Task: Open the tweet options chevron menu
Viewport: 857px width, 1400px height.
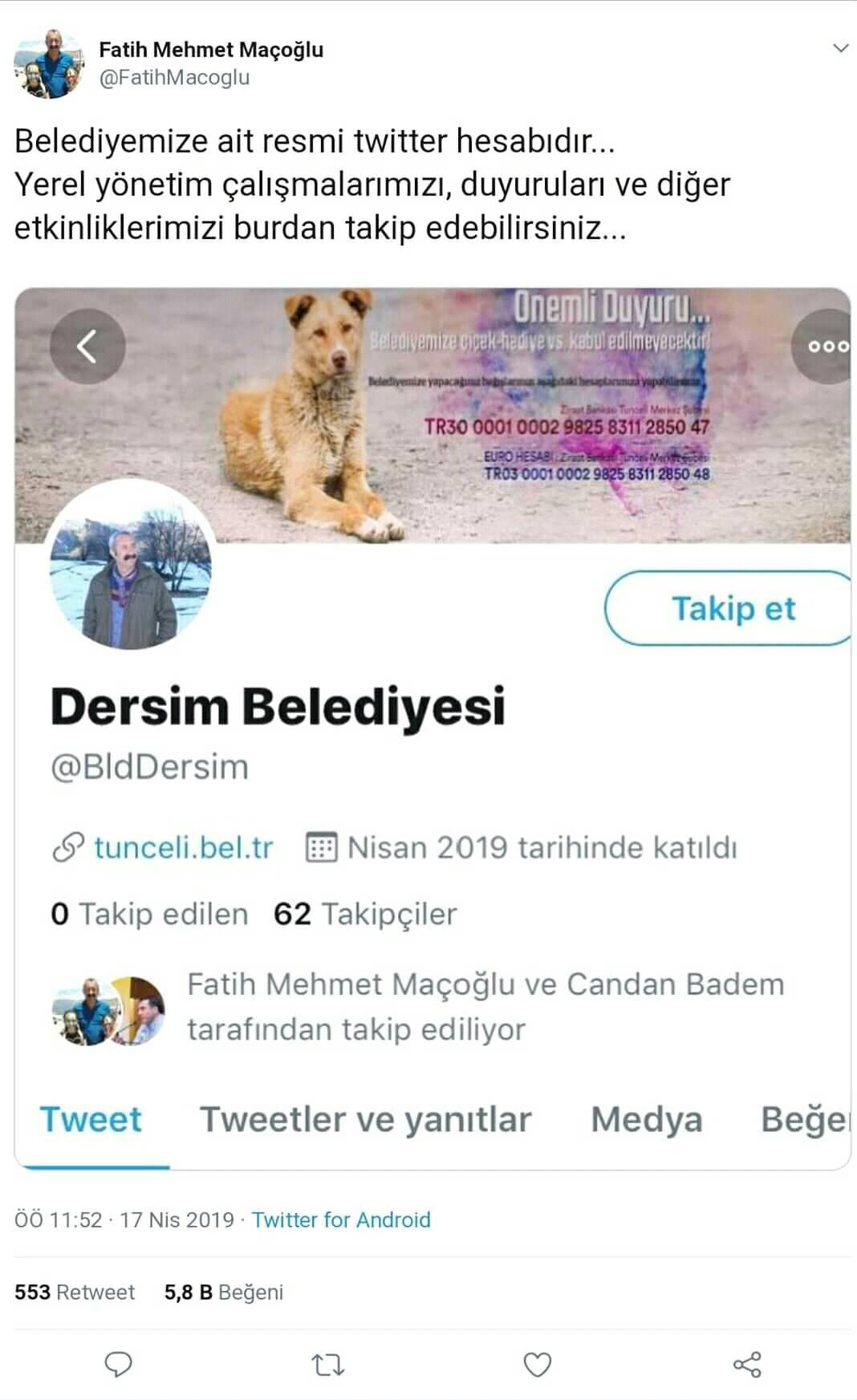Action: click(x=840, y=48)
